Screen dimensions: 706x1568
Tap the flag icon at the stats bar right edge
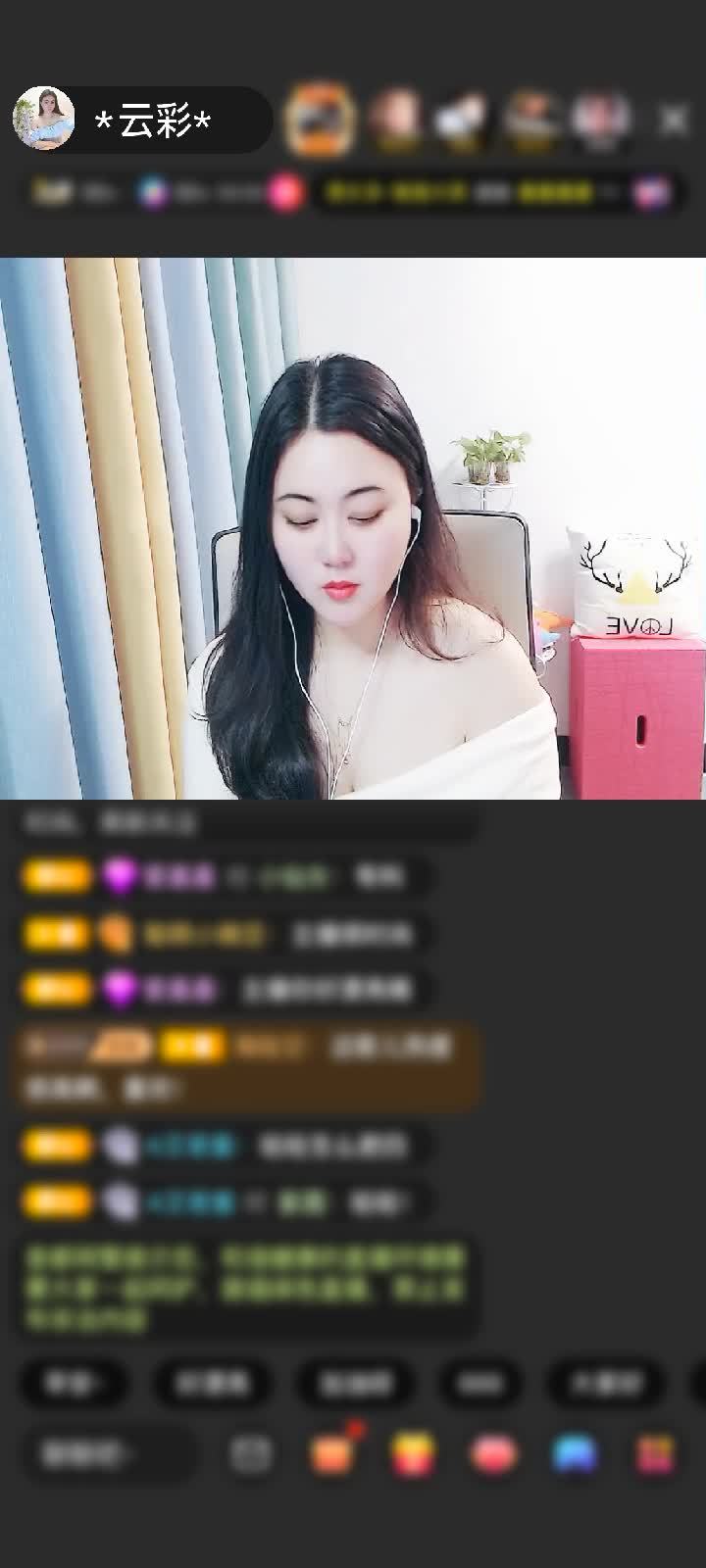pos(652,194)
